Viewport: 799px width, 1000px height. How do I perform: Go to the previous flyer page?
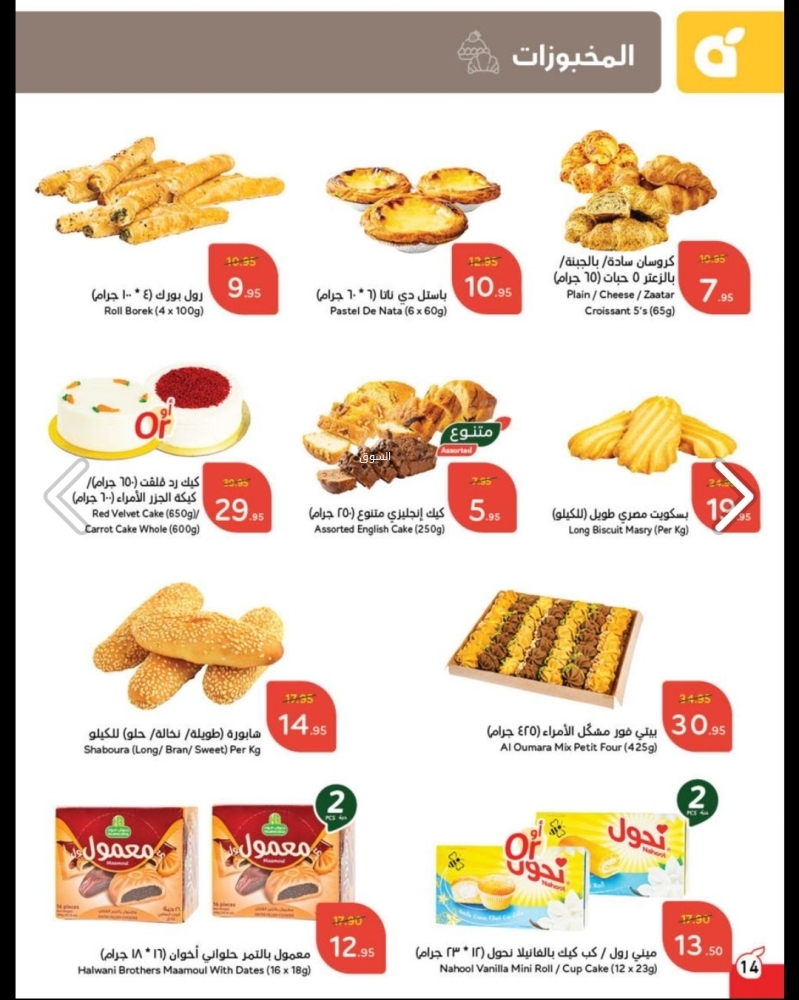(66, 496)
